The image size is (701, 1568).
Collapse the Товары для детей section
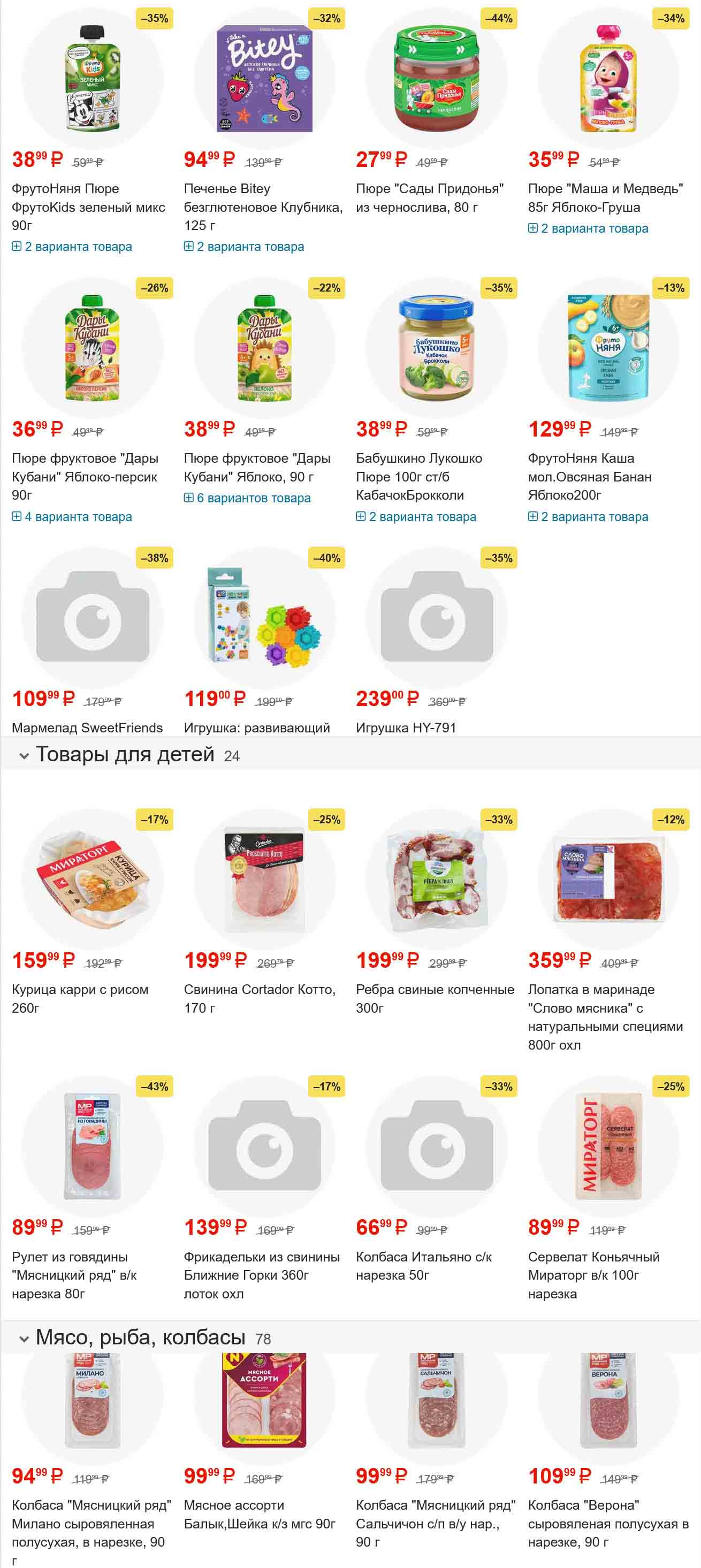(x=25, y=756)
